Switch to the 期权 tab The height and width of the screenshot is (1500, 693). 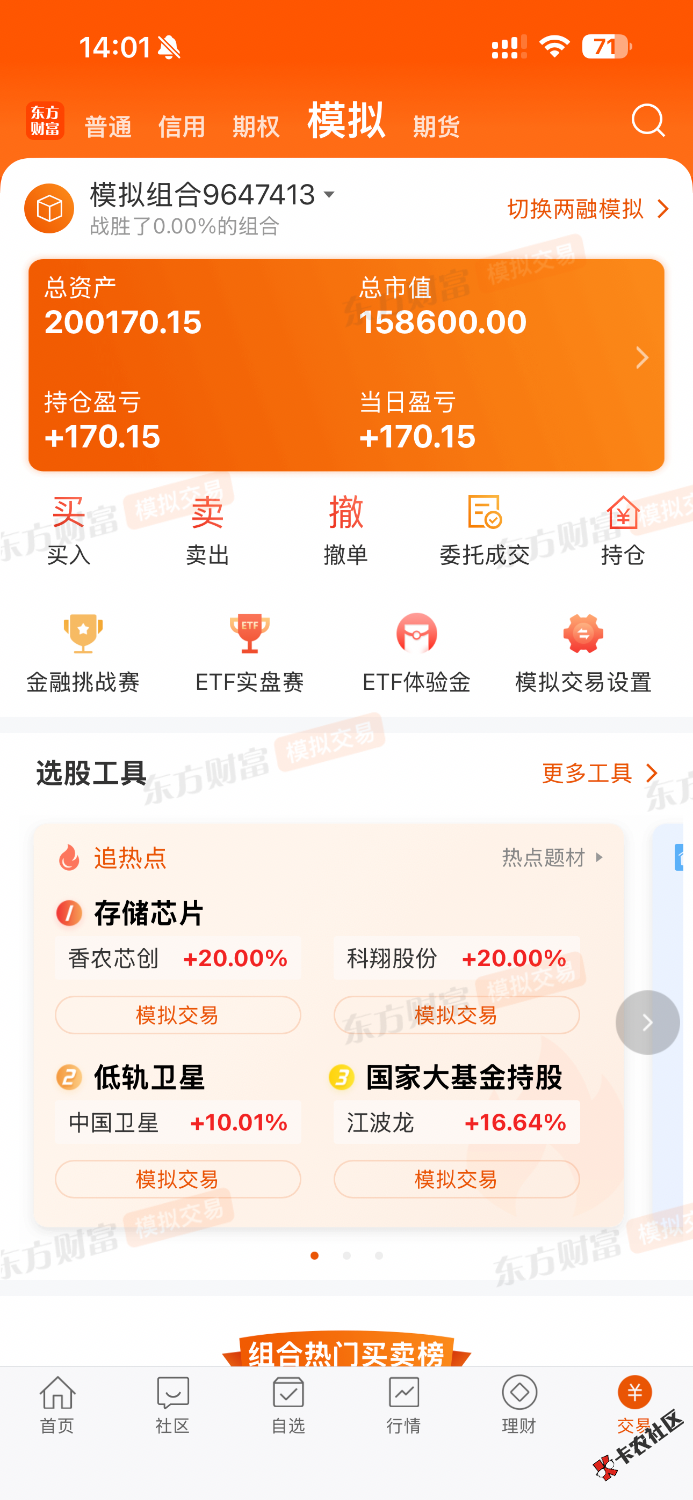[256, 127]
